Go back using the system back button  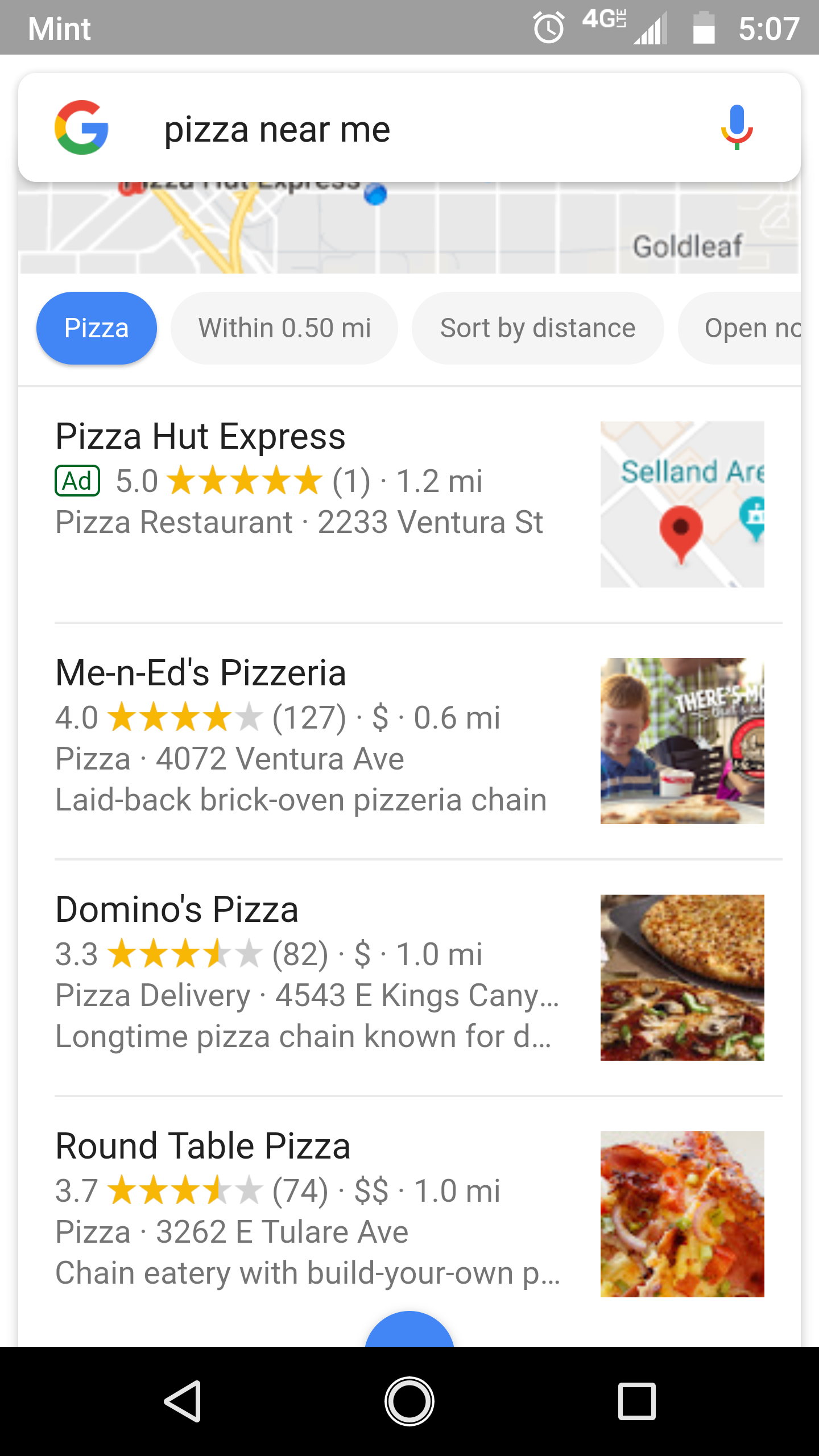(x=183, y=1401)
